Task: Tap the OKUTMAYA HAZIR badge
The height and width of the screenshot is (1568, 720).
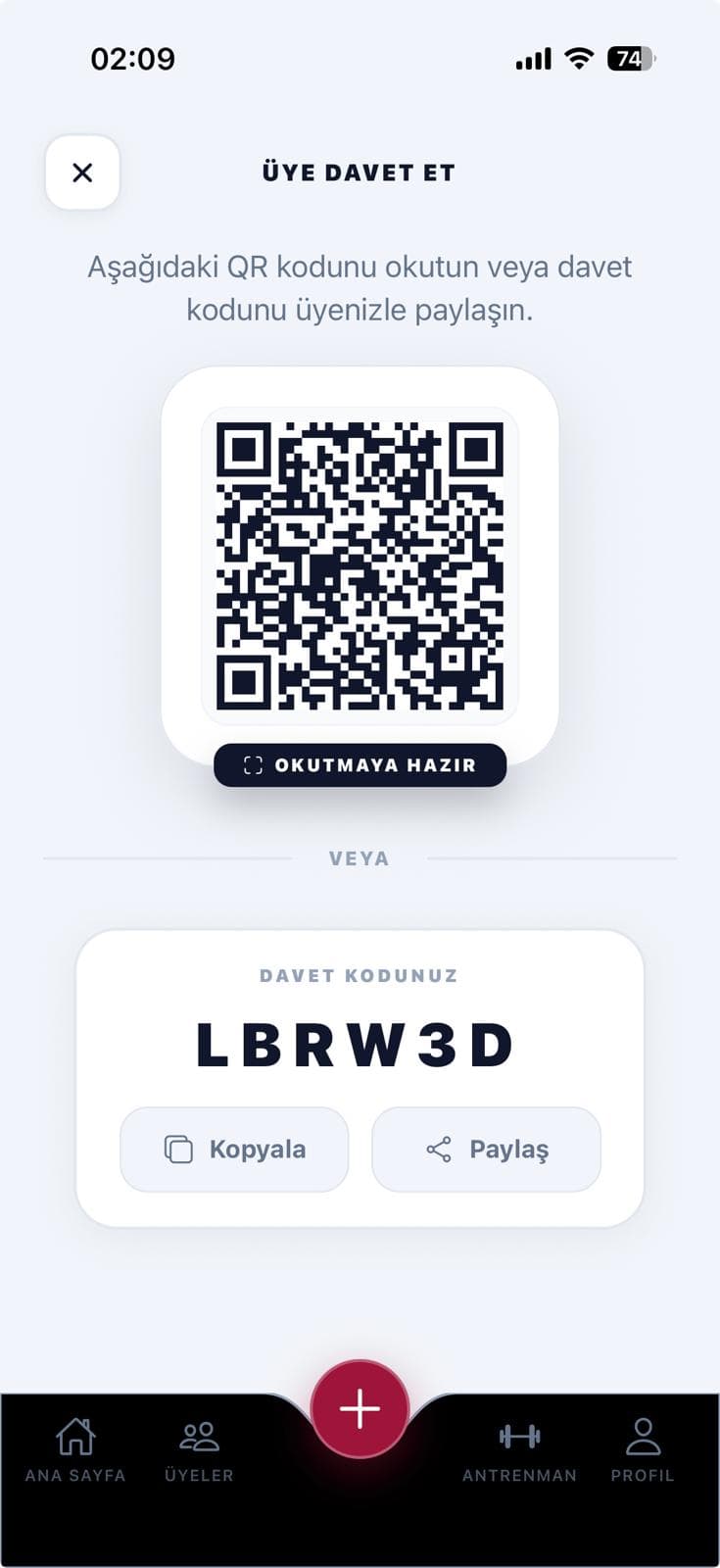Action: pos(360,764)
